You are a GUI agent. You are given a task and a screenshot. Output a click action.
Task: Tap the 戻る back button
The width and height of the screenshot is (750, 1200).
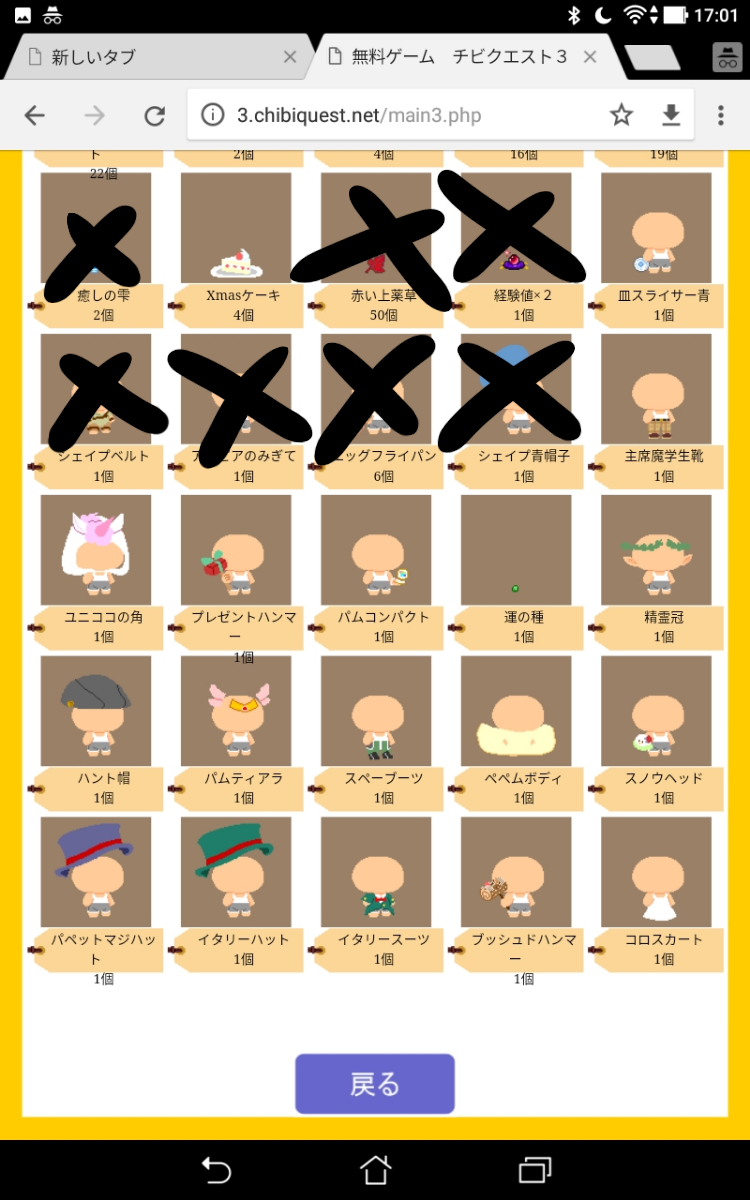(x=374, y=1084)
